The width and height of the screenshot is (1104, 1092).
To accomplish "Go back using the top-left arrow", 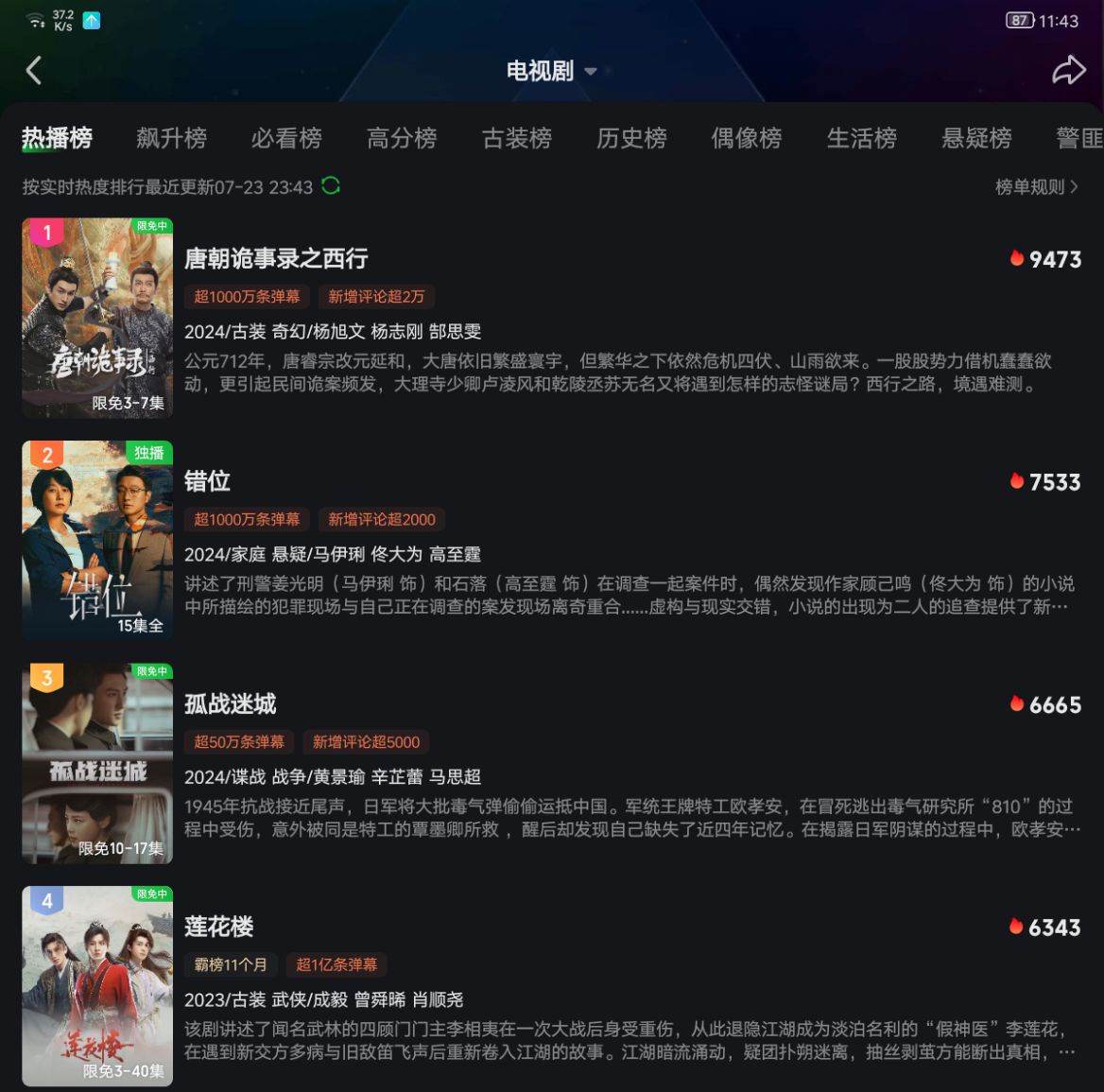I will click(x=34, y=70).
